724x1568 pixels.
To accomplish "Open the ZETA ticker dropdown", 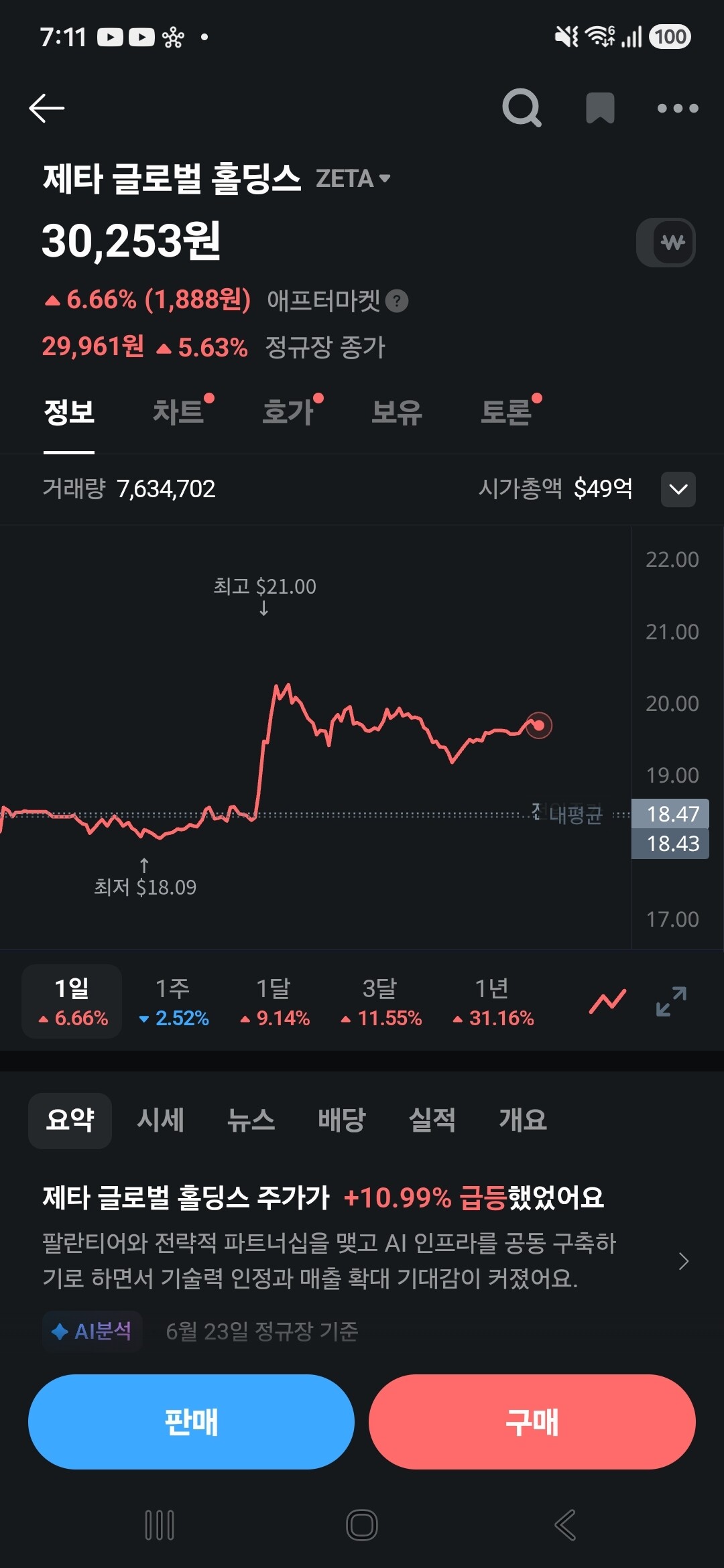I will (353, 179).
